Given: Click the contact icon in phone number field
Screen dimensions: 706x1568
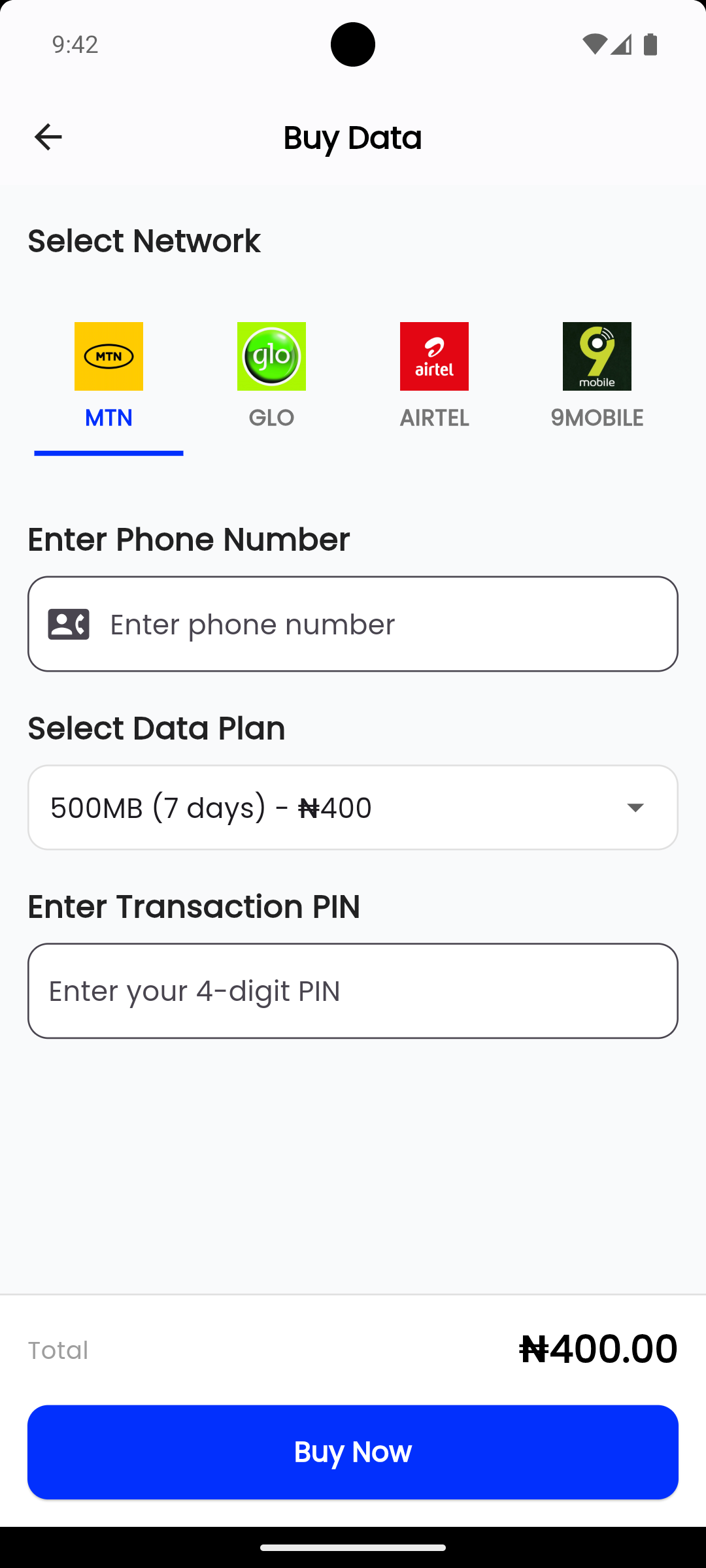Looking at the screenshot, I should click(x=70, y=624).
